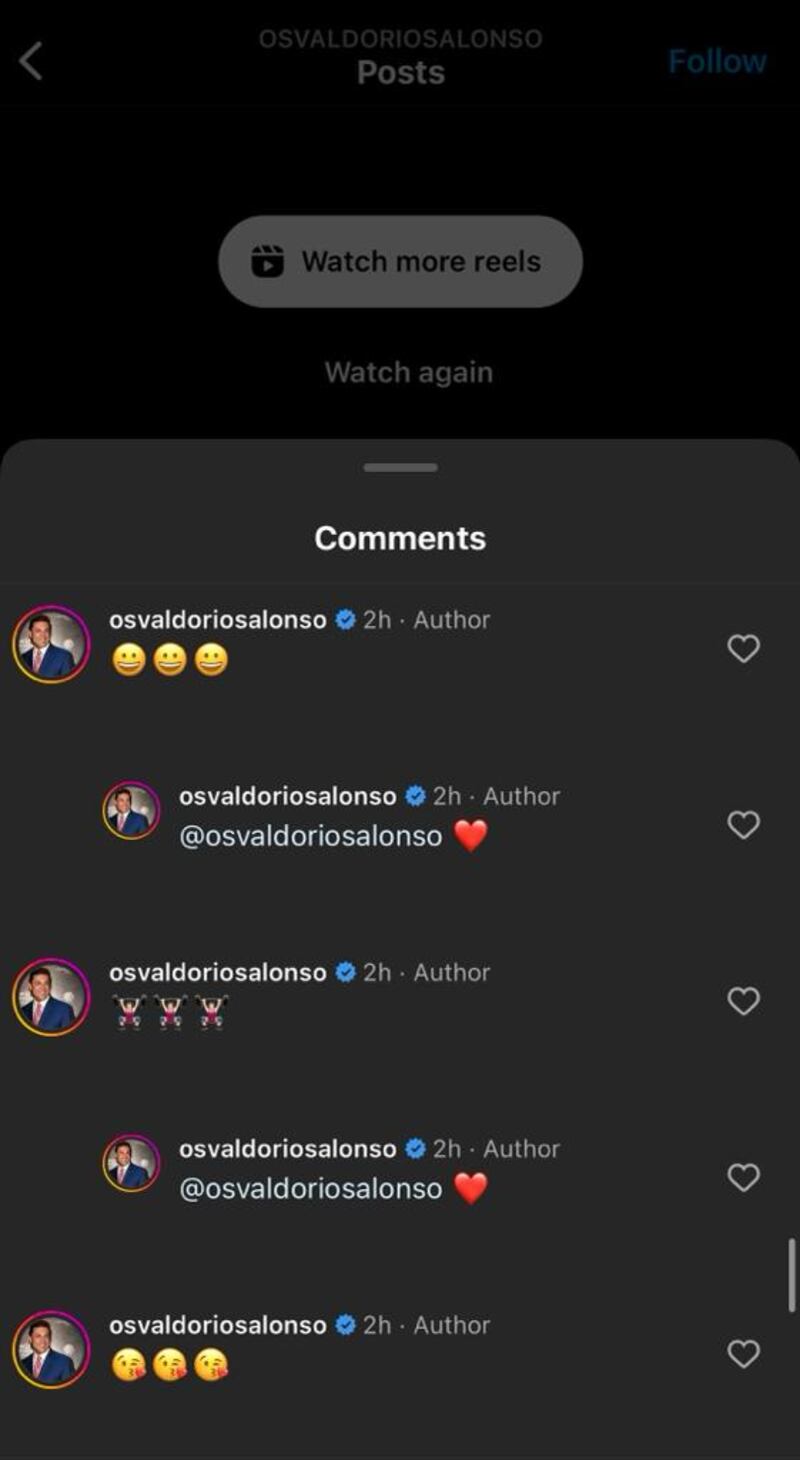800x1460 pixels.
Task: Like the kissing face emojis comment
Action: (743, 1354)
